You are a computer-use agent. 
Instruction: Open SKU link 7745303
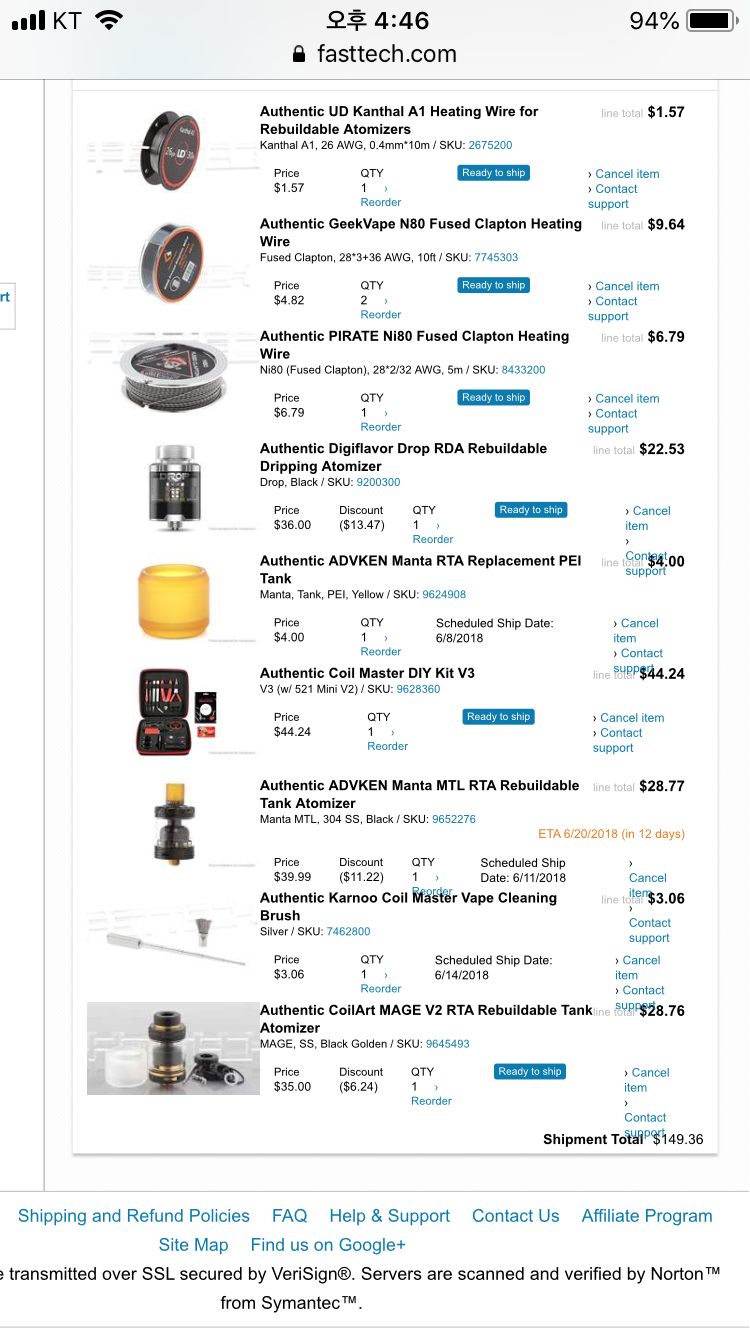(x=496, y=257)
